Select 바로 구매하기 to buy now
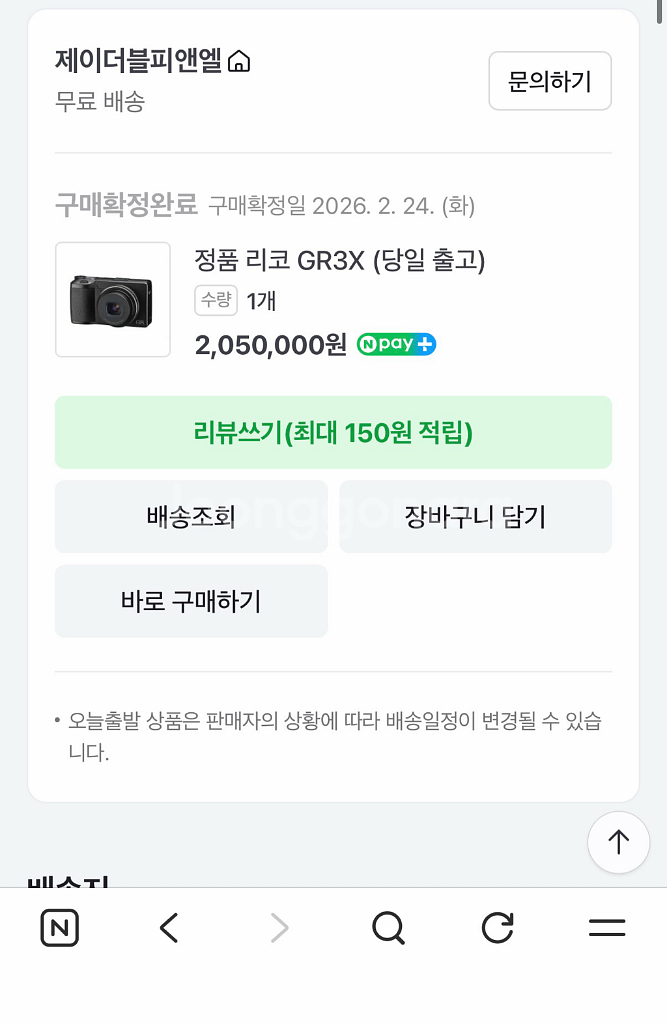This screenshot has width=667, height=1024. click(x=191, y=601)
